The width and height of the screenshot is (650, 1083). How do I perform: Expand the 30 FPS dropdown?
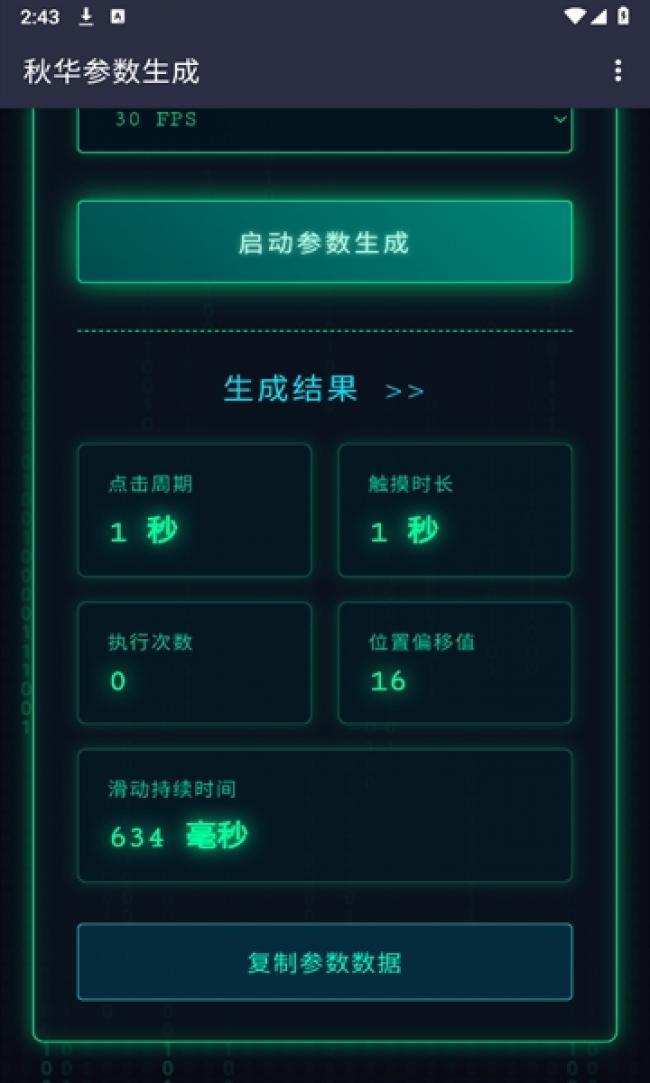325,130
